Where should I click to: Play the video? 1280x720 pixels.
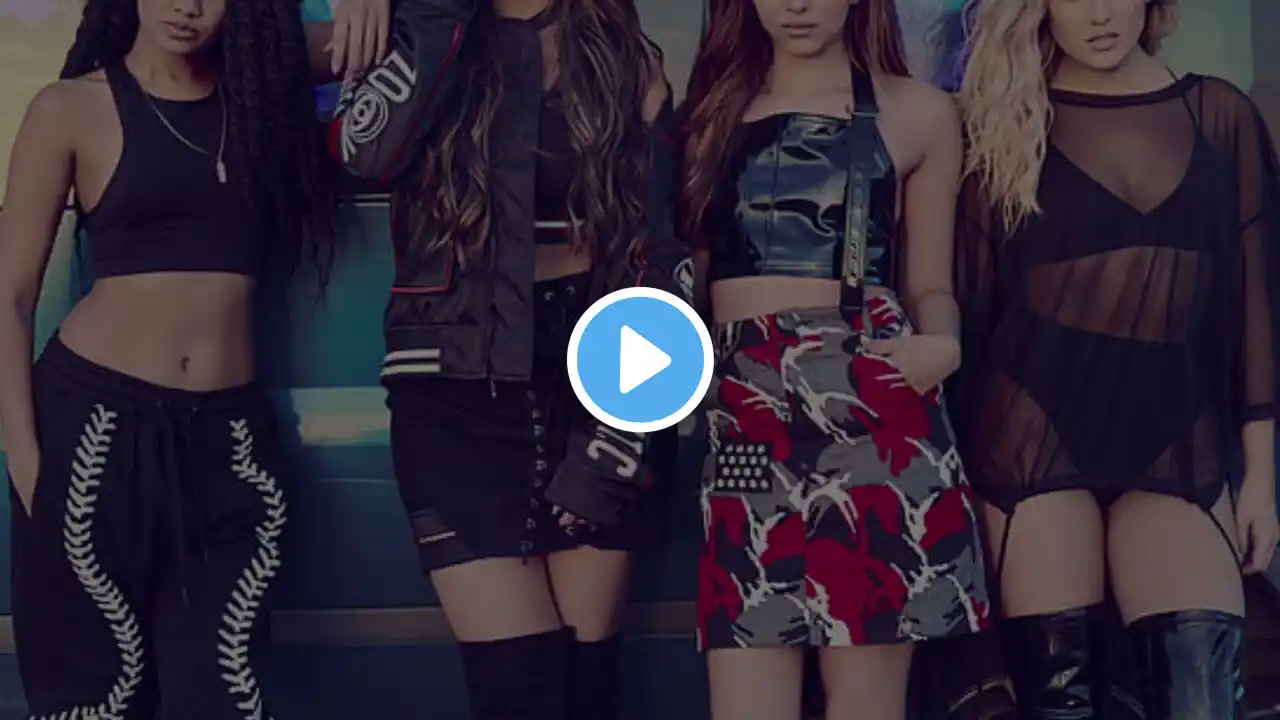click(640, 360)
